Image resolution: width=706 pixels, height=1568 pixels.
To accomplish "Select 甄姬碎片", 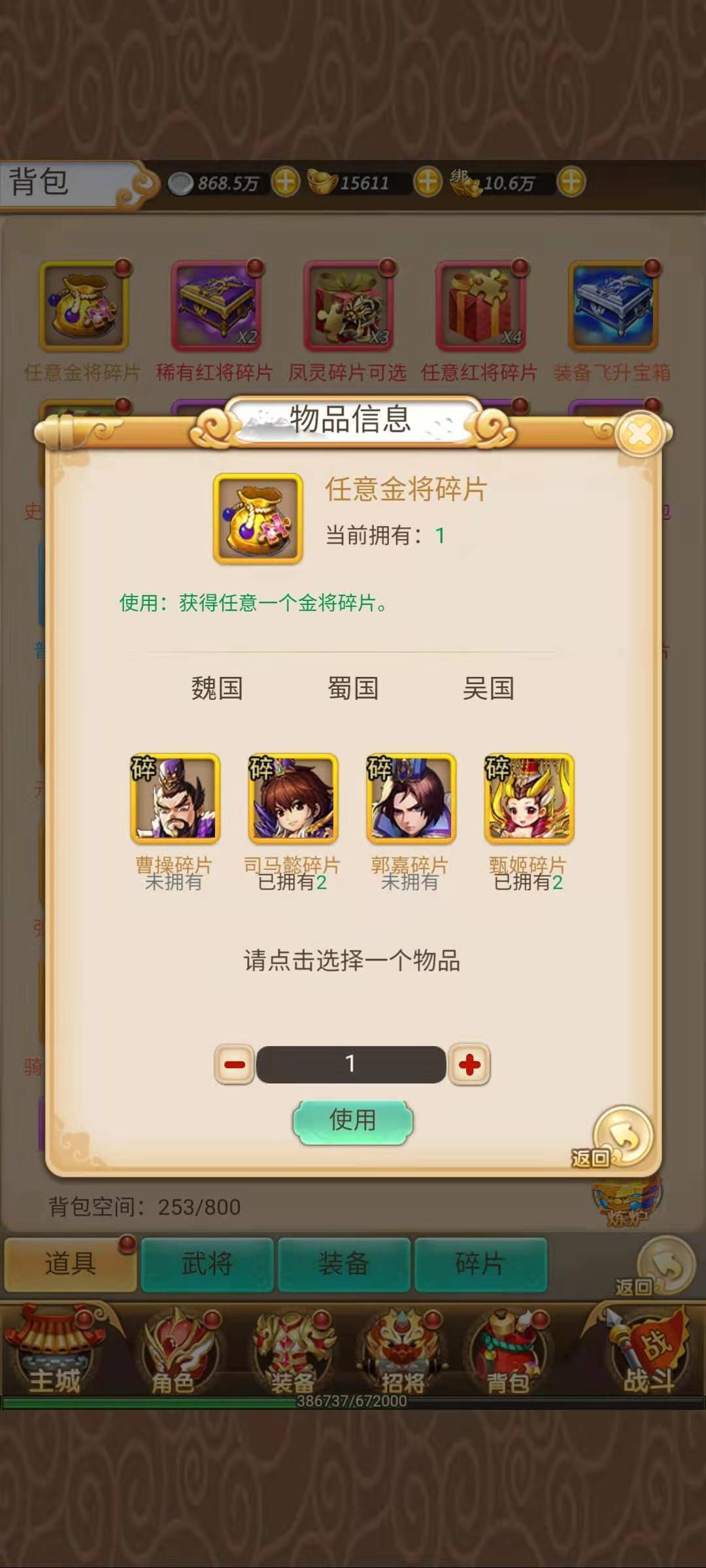I will point(529,798).
